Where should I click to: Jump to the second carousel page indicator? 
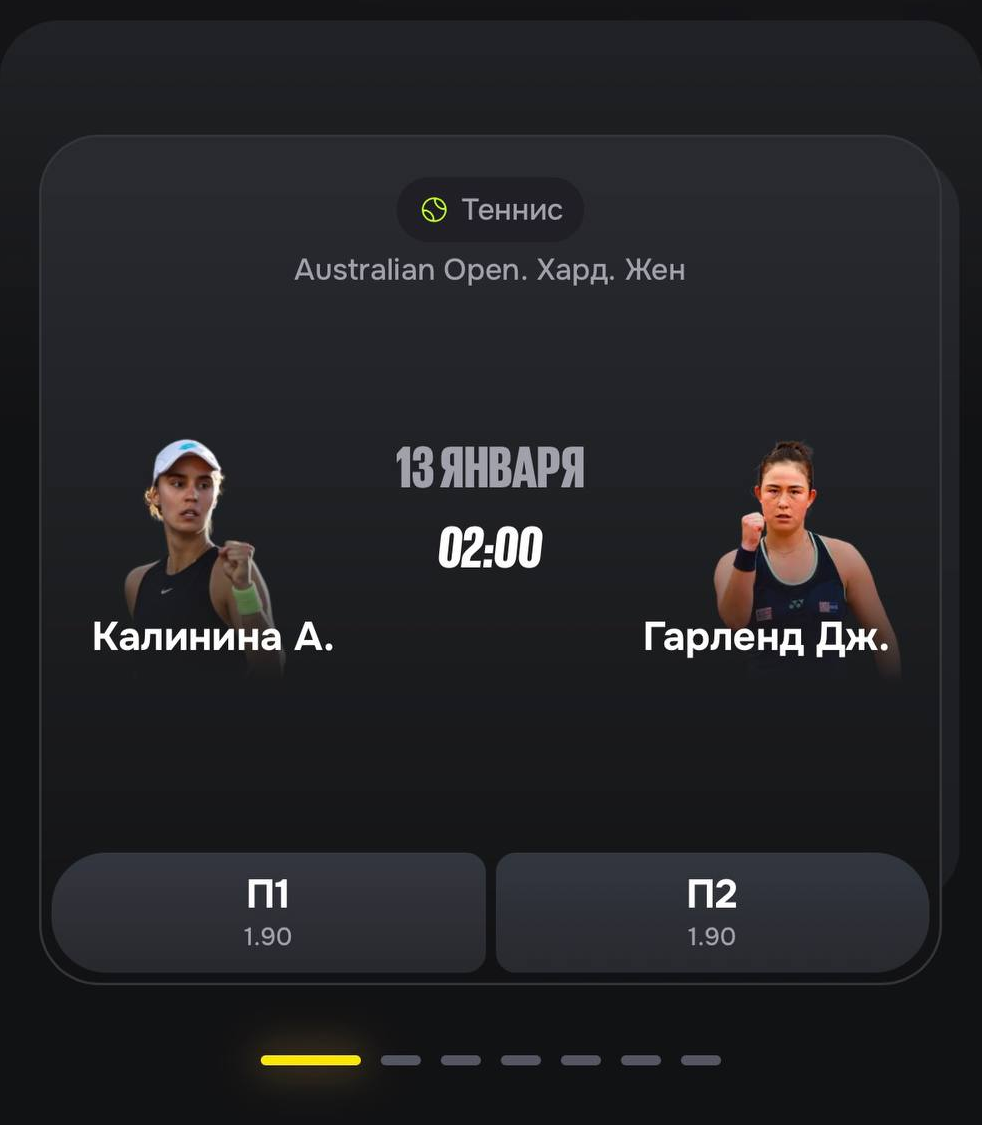(401, 1060)
